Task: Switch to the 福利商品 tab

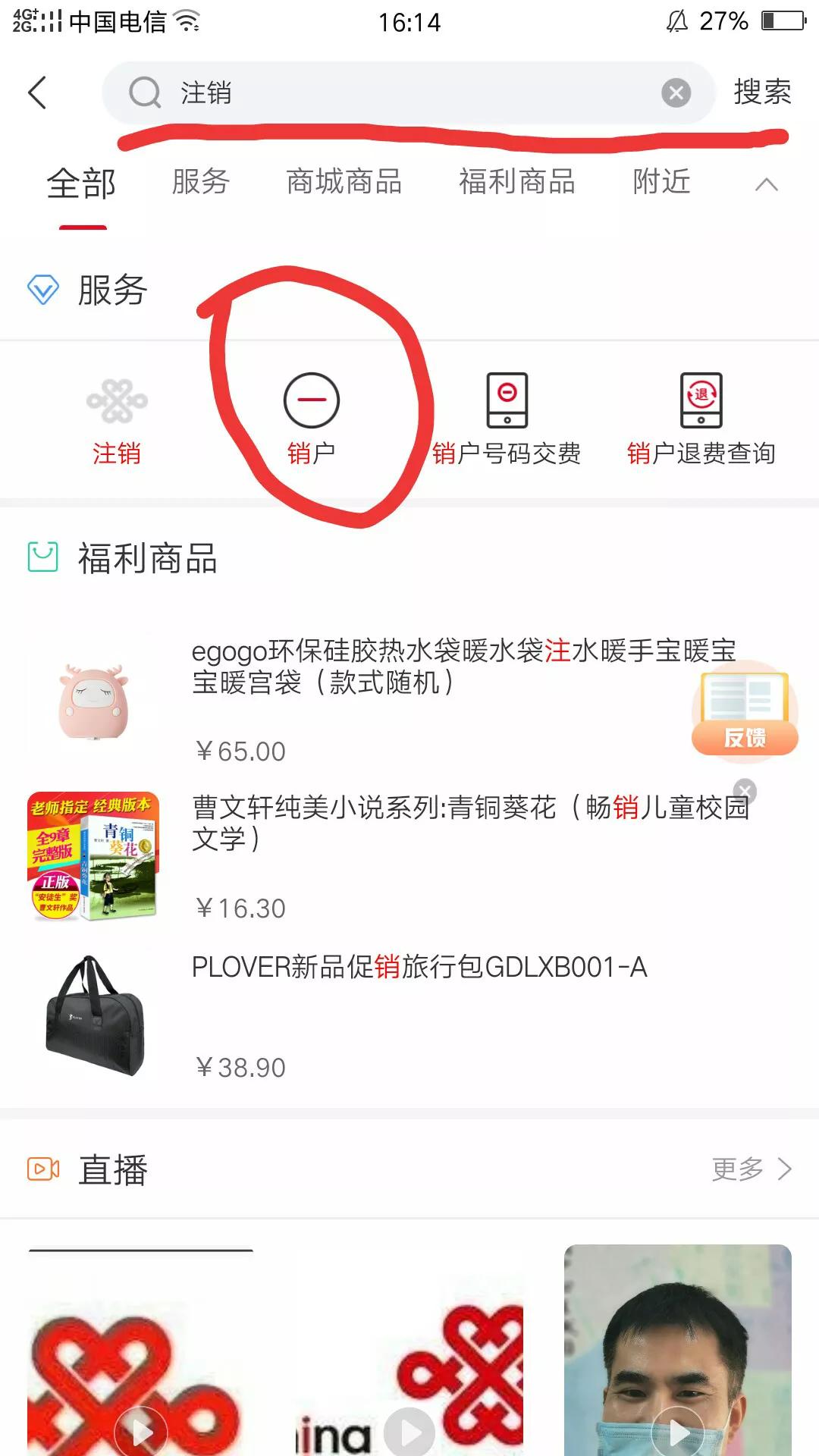Action: pos(516,182)
